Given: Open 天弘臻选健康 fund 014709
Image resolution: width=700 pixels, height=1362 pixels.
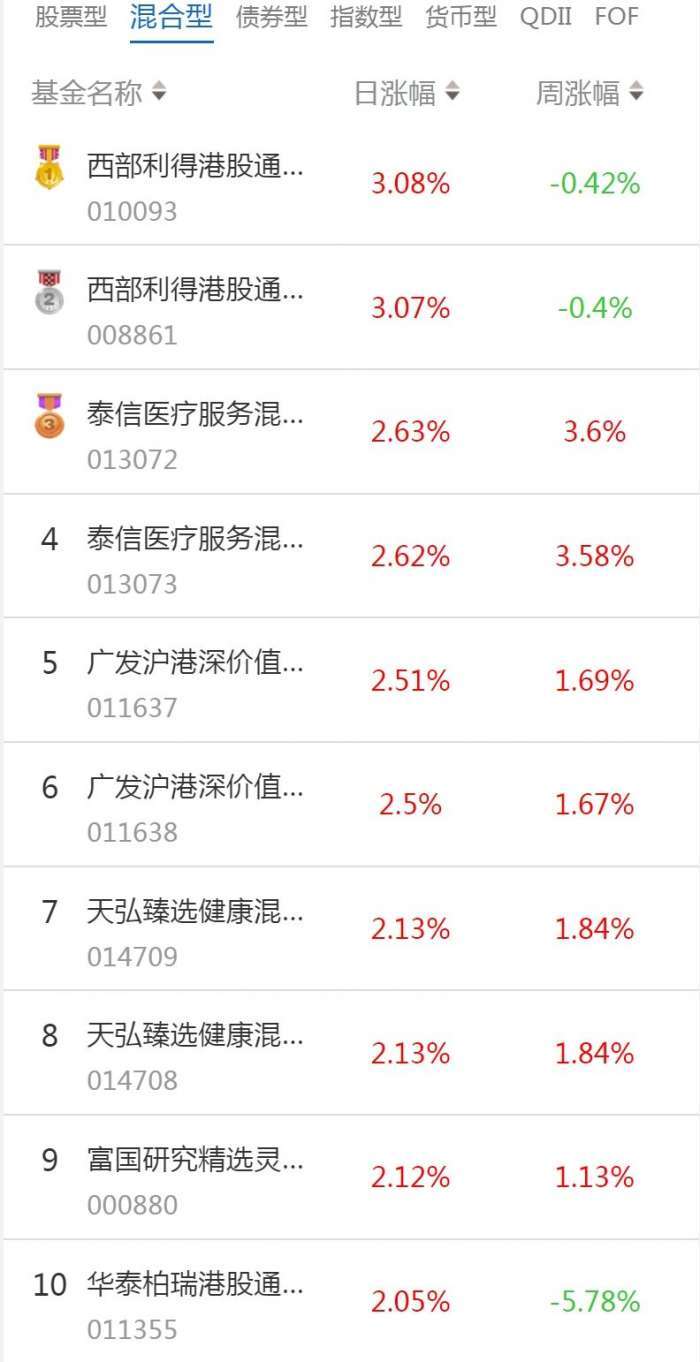Looking at the screenshot, I should pos(195,929).
